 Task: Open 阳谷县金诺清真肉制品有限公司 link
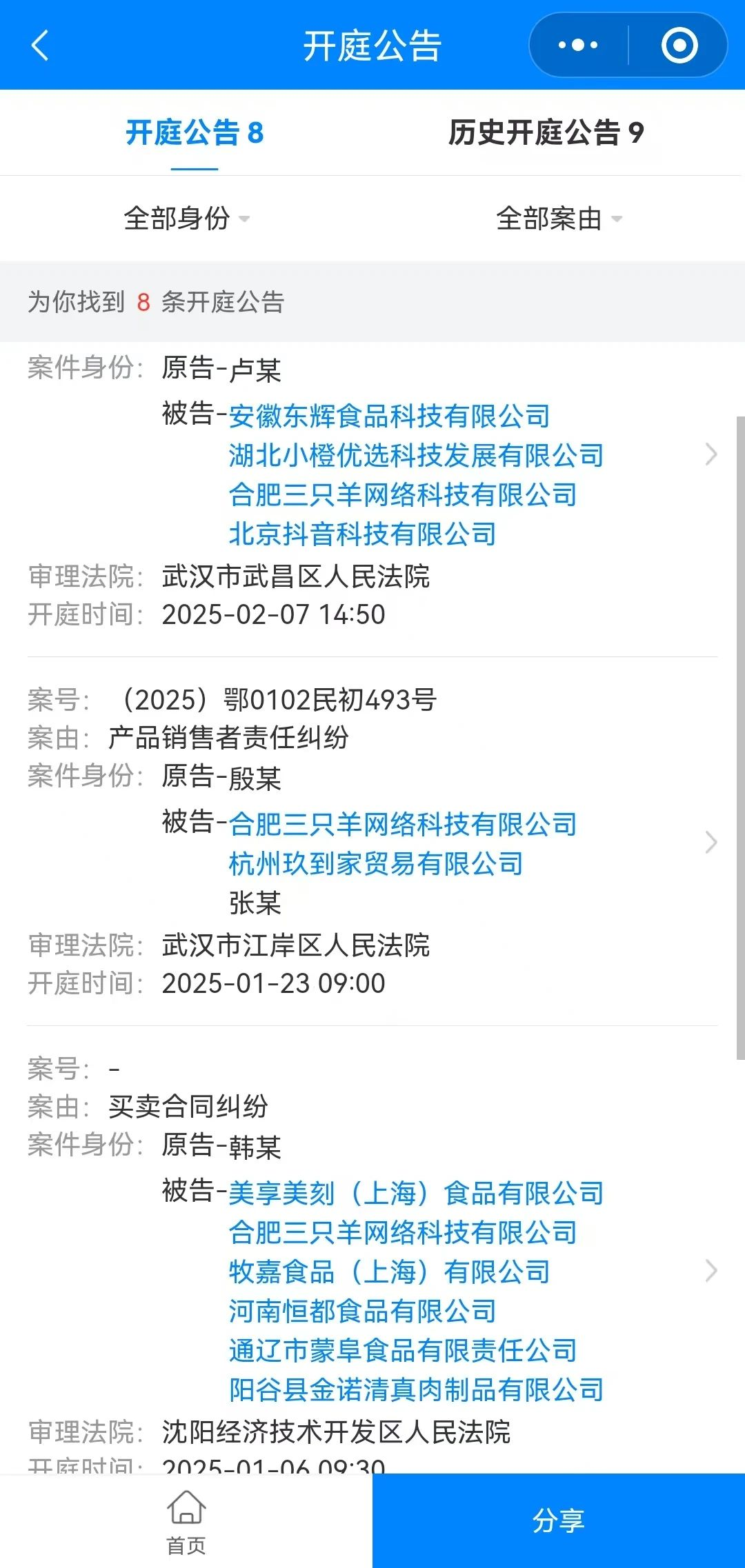[x=416, y=1389]
